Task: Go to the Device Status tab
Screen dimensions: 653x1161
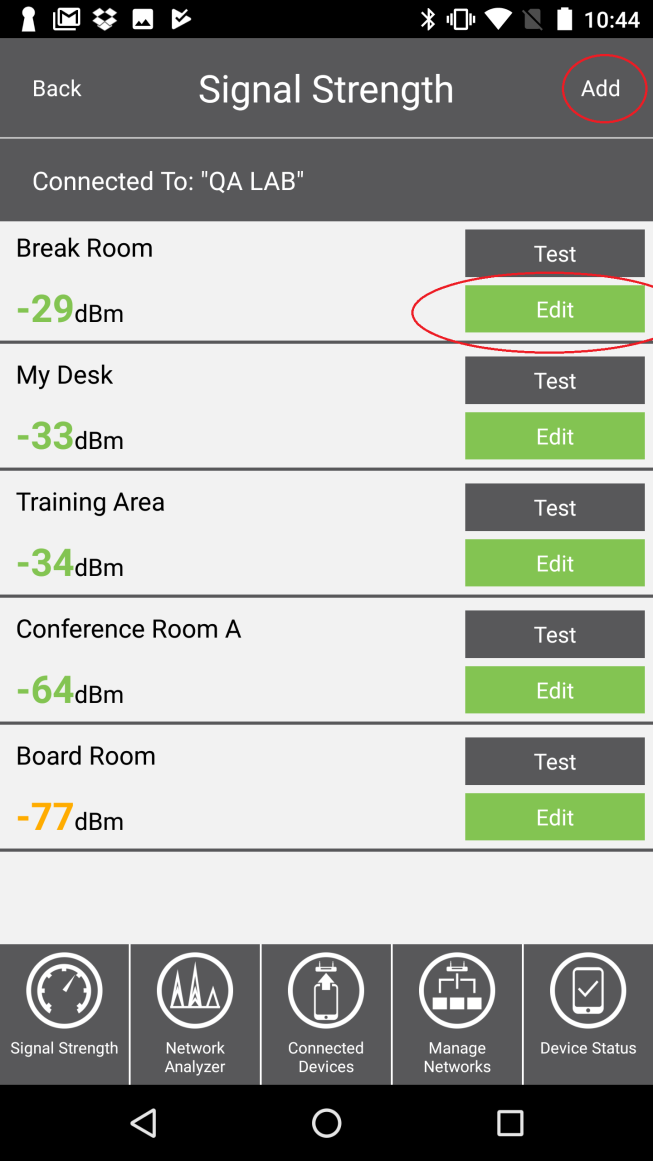Action: pyautogui.click(x=588, y=1014)
